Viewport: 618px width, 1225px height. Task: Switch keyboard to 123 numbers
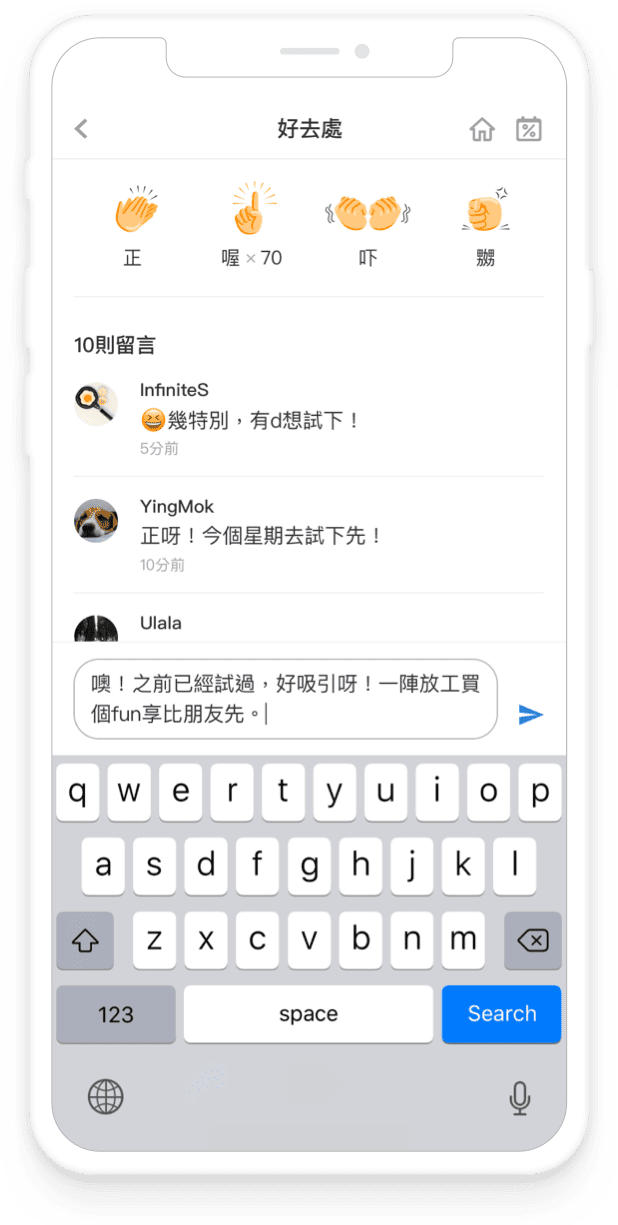click(115, 1014)
